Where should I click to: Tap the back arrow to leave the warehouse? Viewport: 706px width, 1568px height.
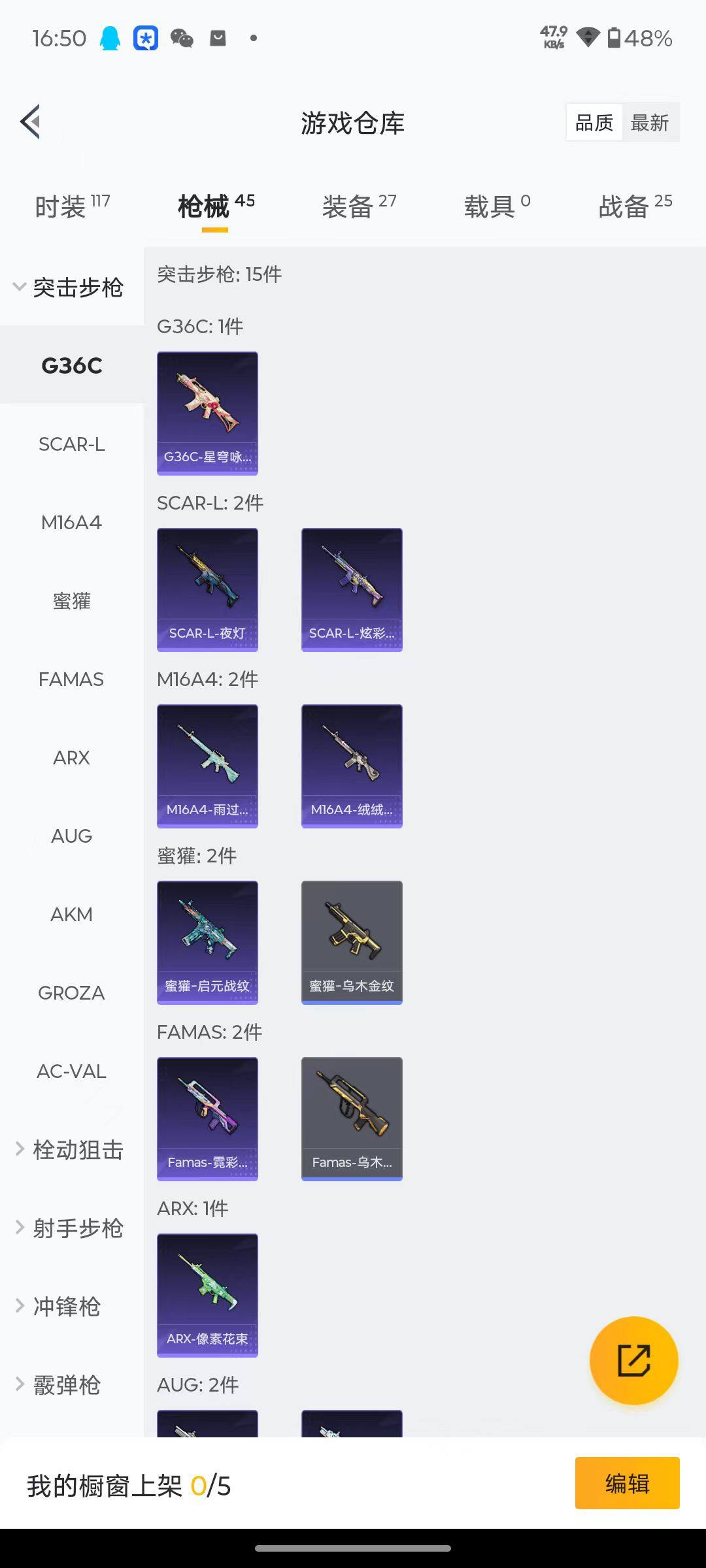pos(29,122)
